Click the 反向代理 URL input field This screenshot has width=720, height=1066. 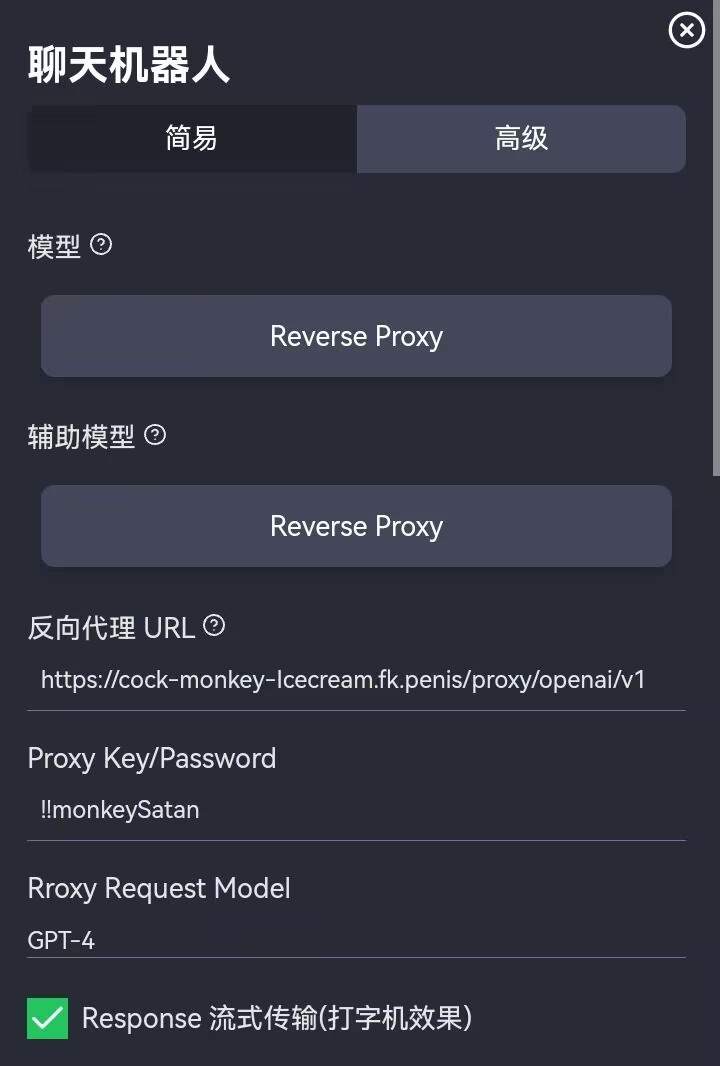(356, 680)
